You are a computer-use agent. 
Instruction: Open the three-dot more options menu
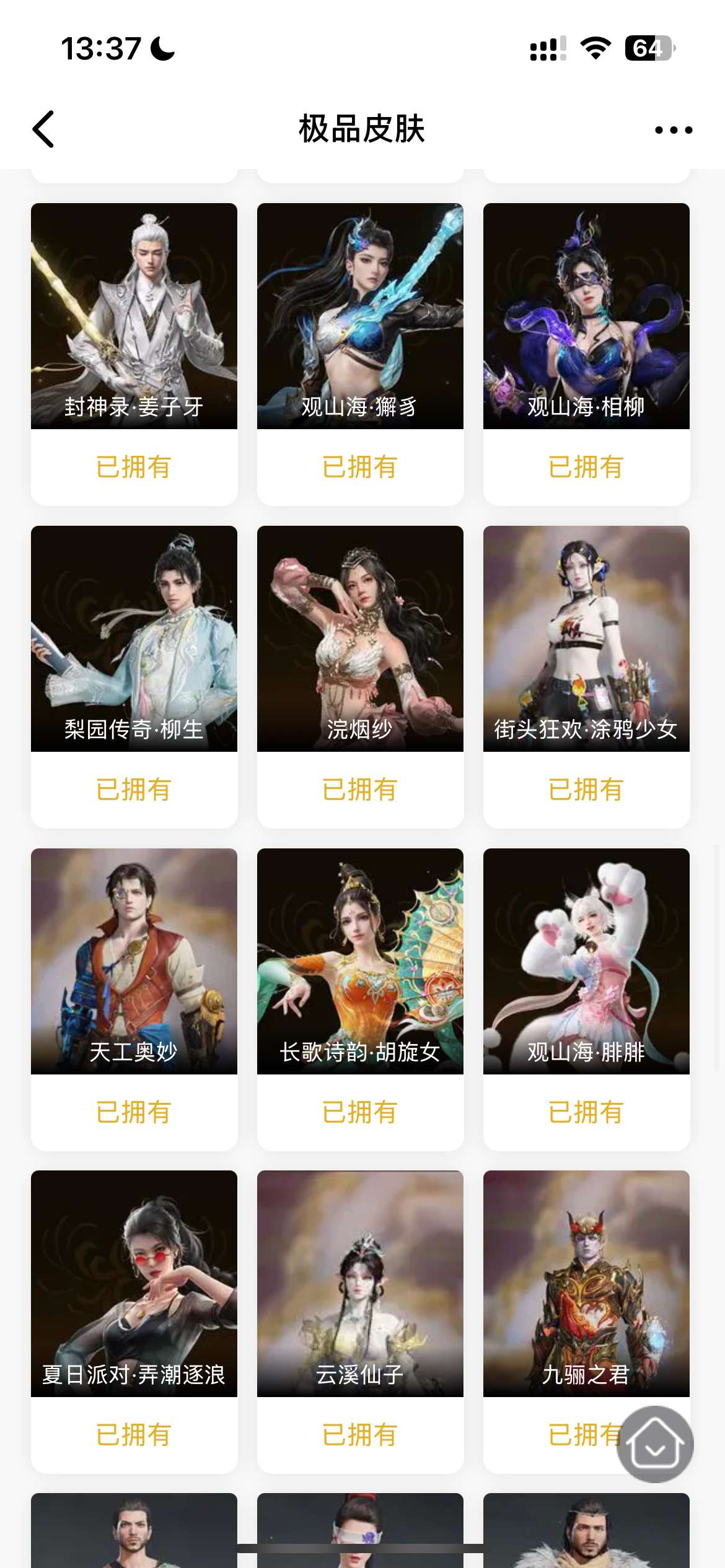(674, 130)
